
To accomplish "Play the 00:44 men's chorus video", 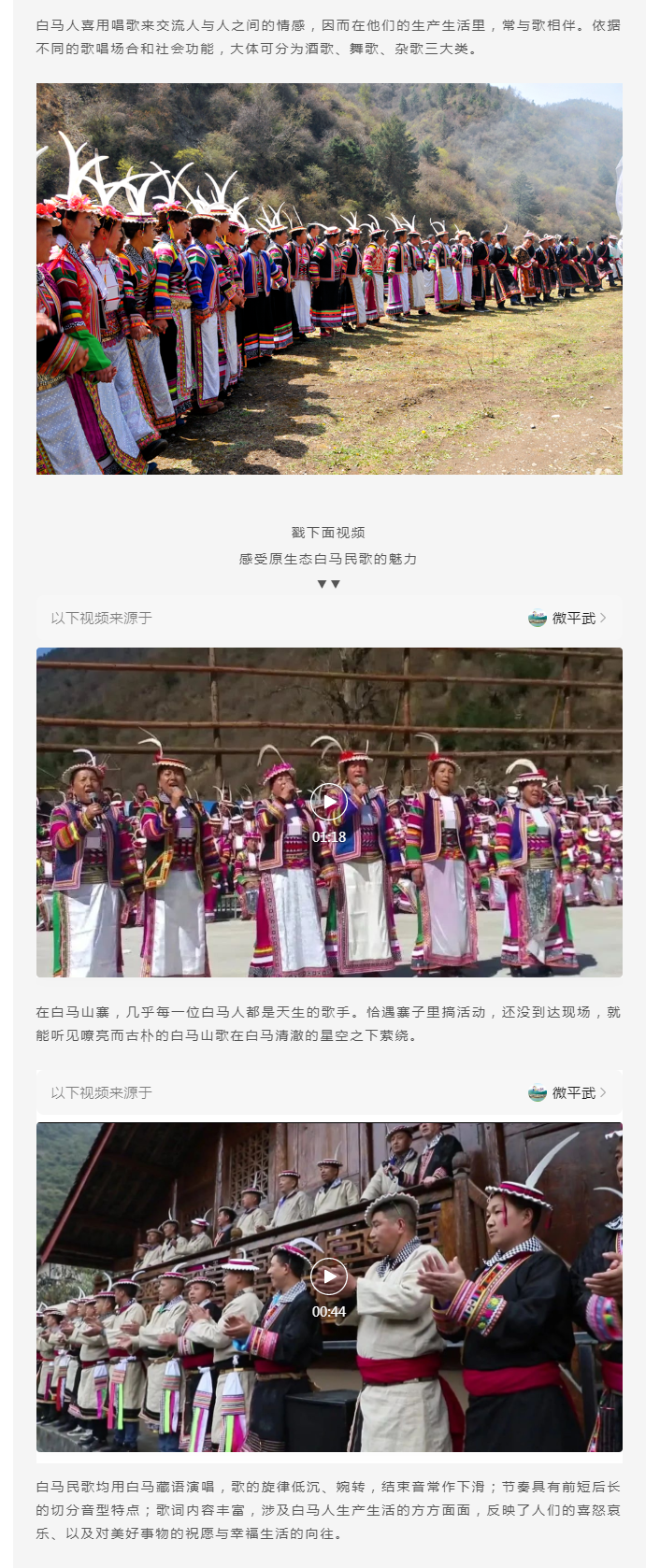I will (x=328, y=1276).
